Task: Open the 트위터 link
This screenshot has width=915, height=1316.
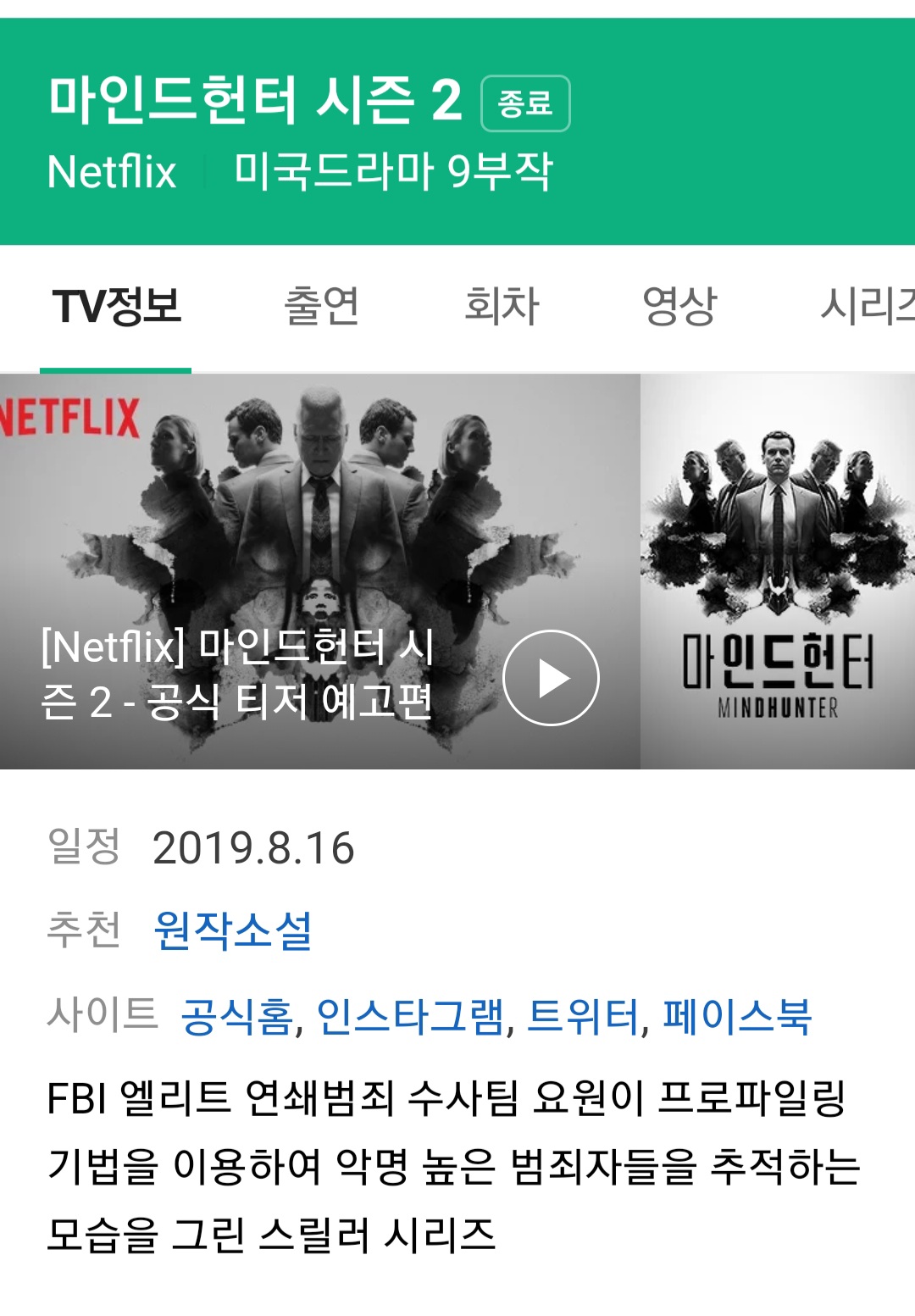Action: (582, 1016)
